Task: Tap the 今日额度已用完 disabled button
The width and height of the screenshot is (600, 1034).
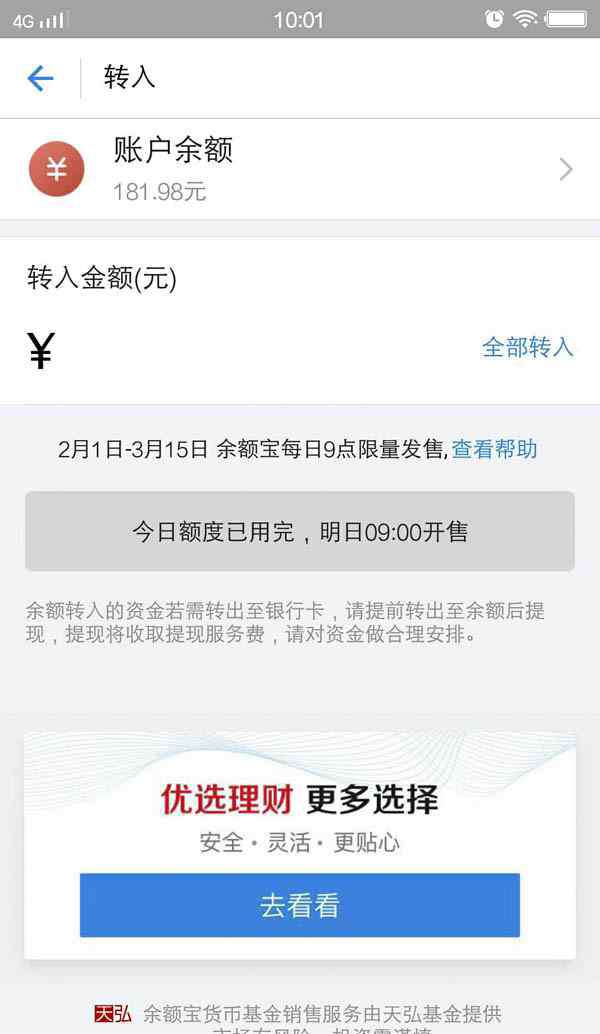Action: coord(300,531)
